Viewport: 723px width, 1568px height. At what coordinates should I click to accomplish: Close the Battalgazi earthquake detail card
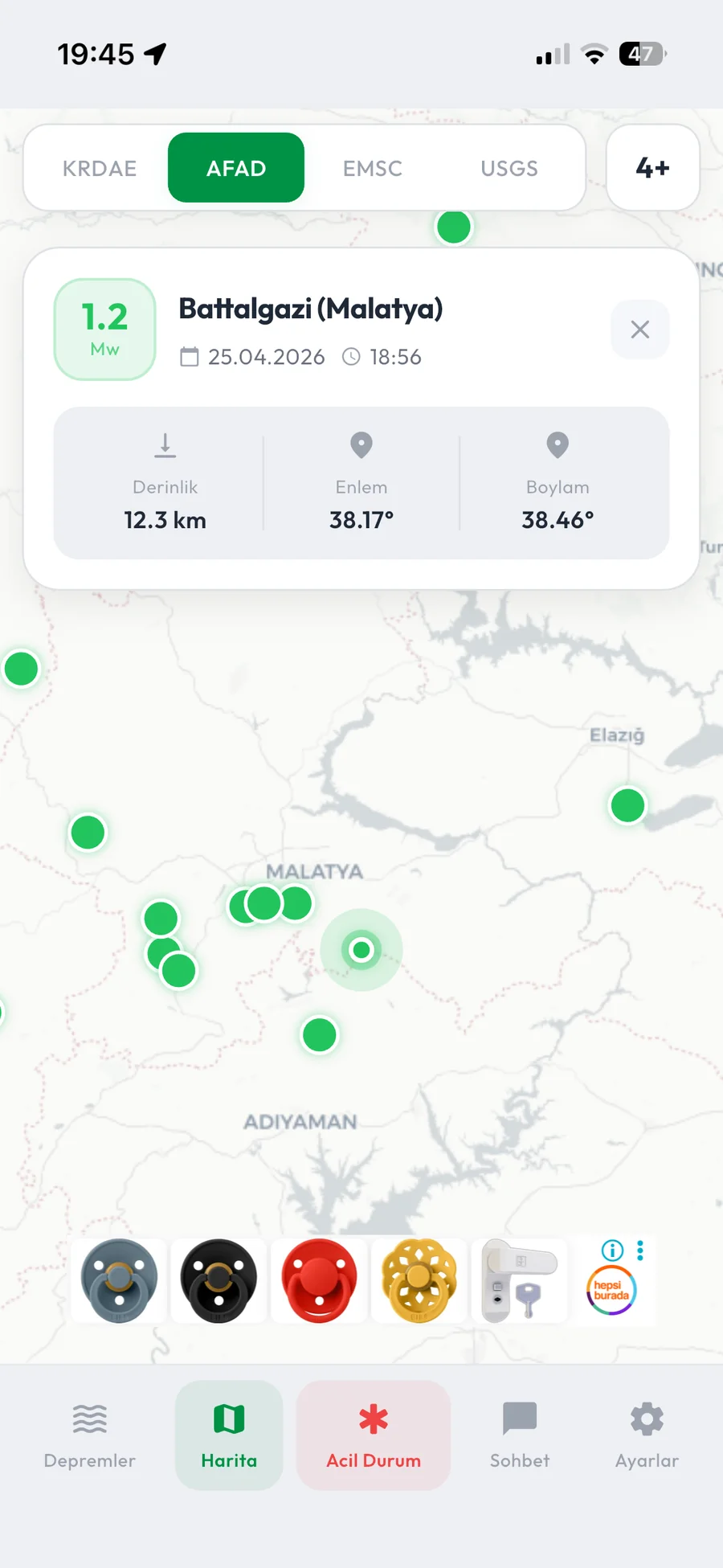639,330
